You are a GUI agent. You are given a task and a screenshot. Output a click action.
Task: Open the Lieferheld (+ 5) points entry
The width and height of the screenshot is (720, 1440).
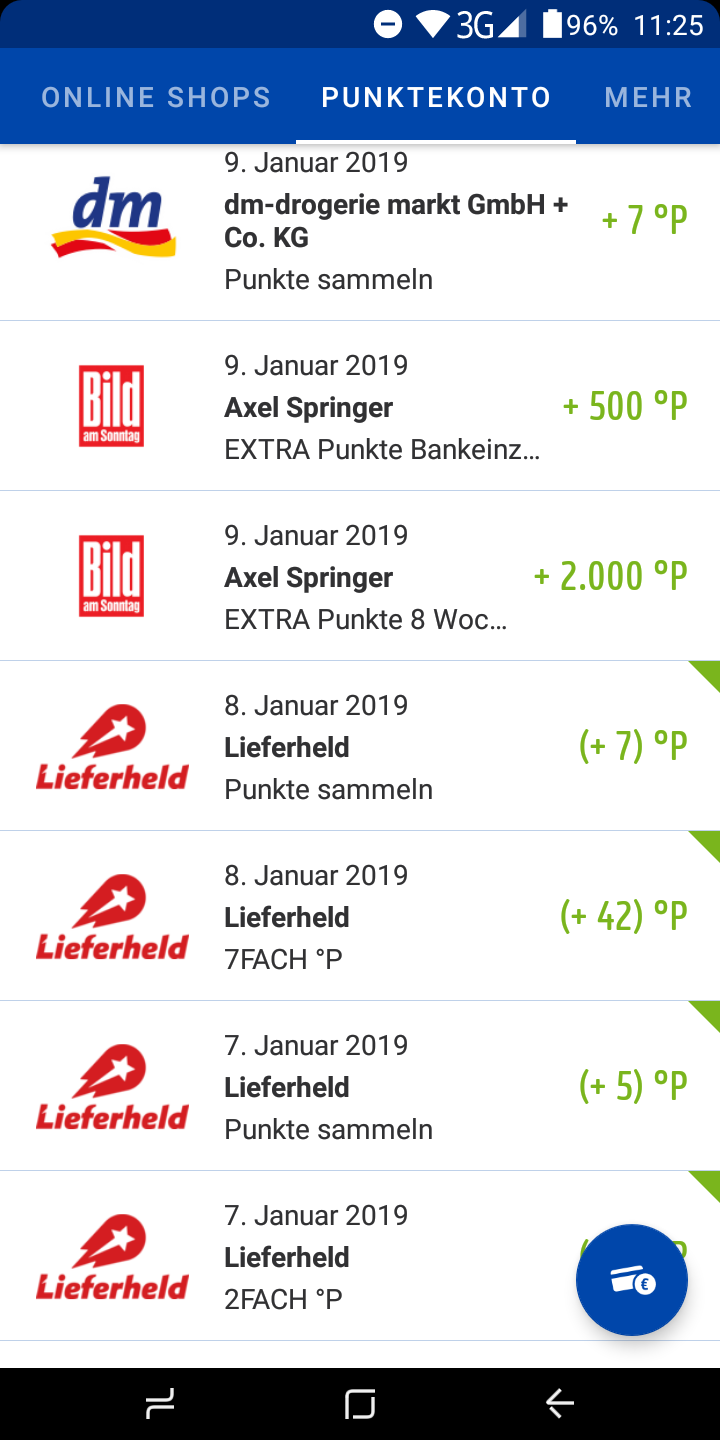[360, 1086]
